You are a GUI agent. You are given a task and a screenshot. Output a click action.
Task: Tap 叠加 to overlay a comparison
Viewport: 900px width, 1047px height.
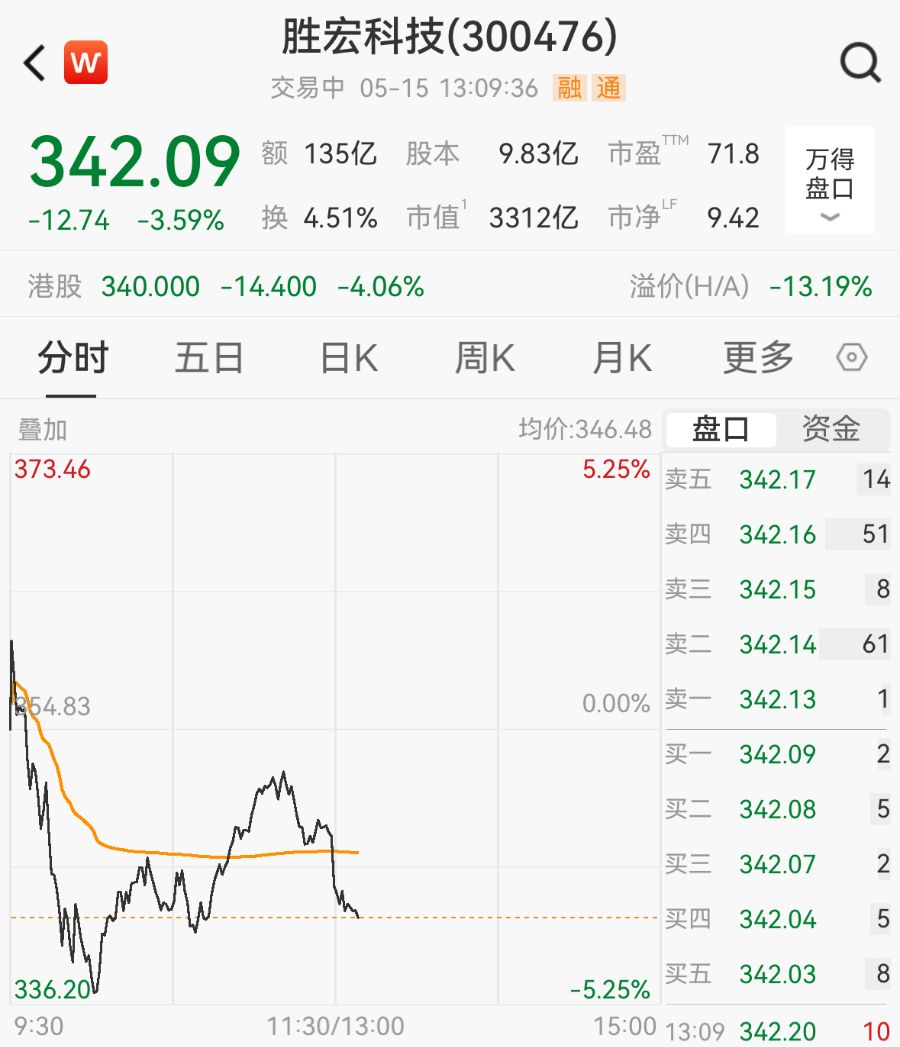(42, 429)
